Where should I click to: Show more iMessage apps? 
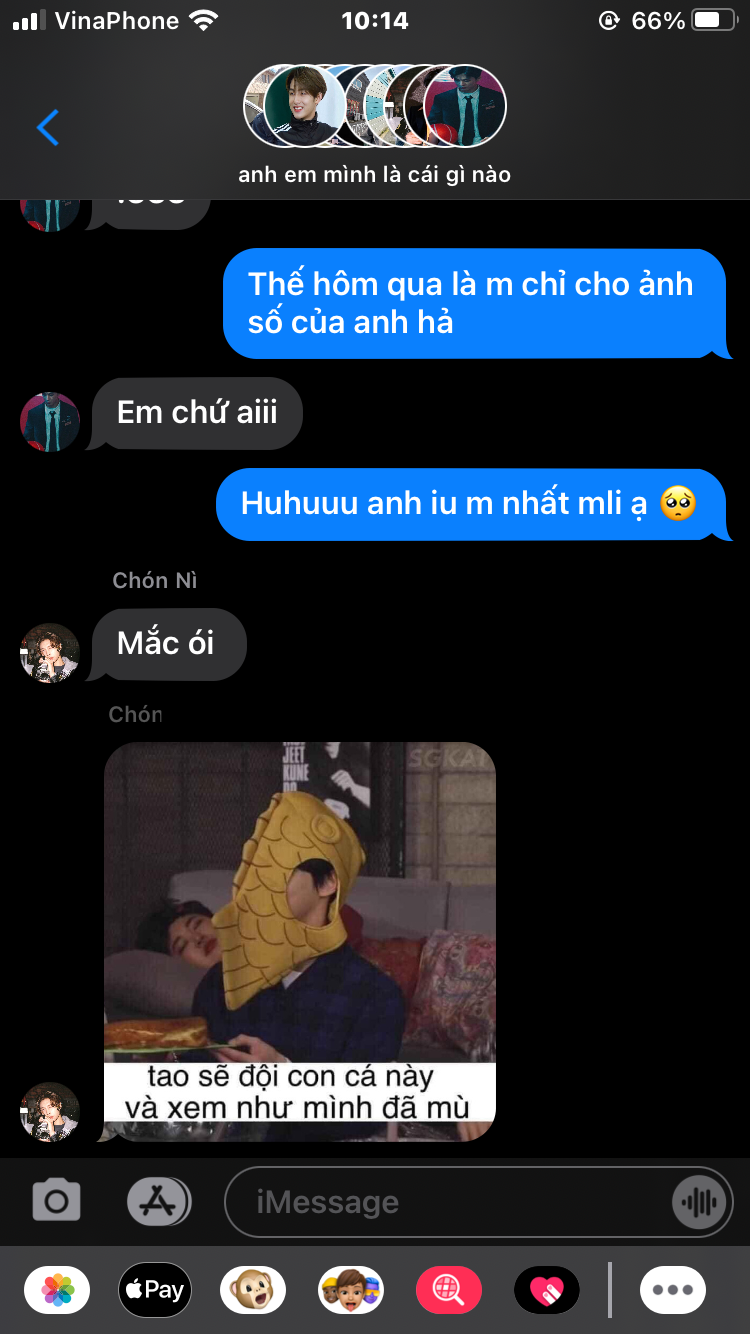click(x=673, y=1290)
